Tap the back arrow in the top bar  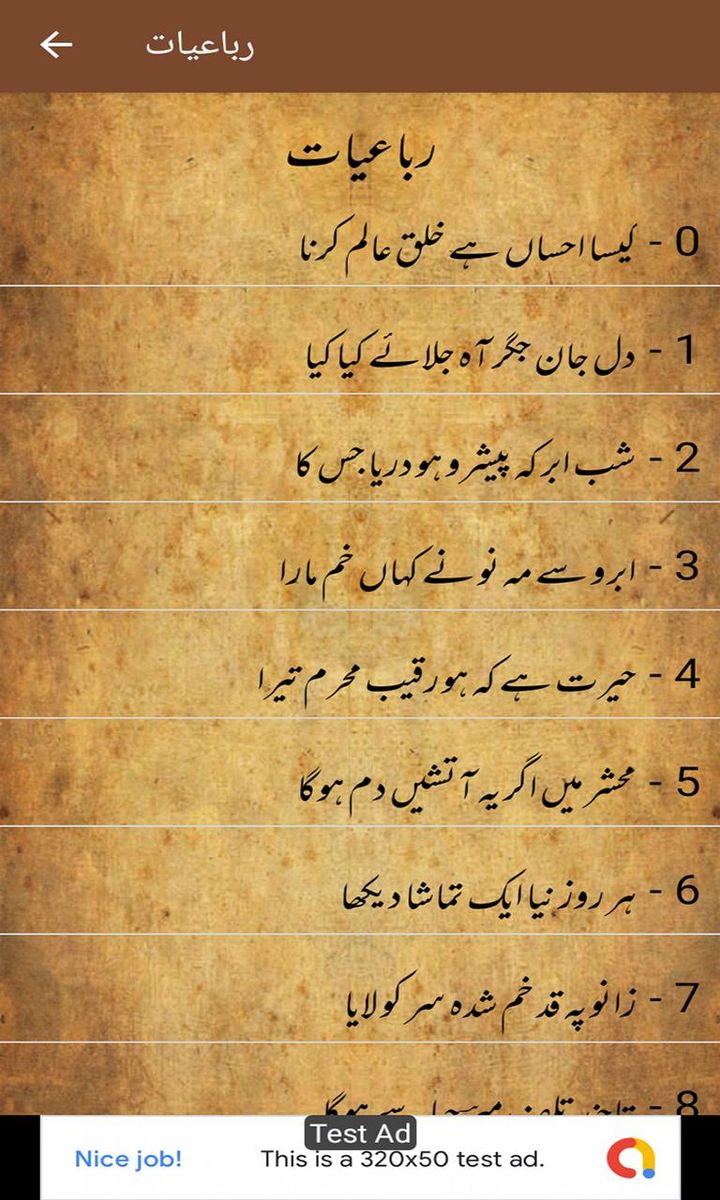pyautogui.click(x=57, y=44)
